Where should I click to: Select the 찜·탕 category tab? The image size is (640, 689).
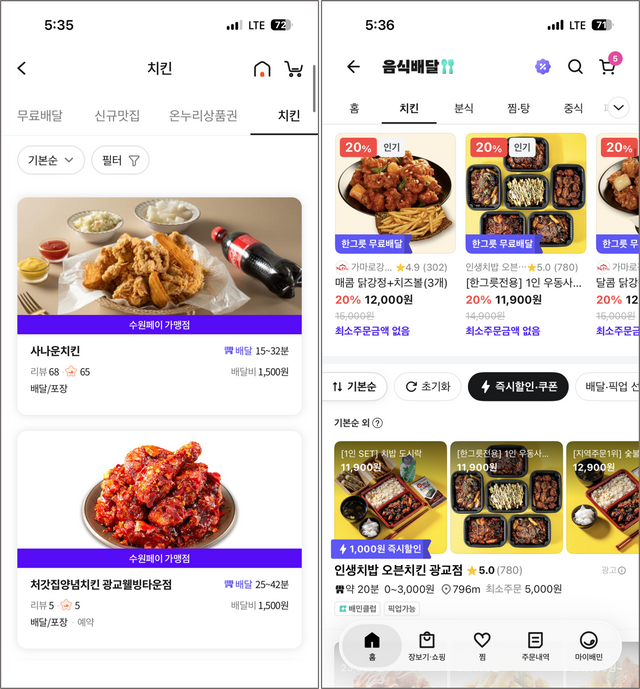point(519,108)
